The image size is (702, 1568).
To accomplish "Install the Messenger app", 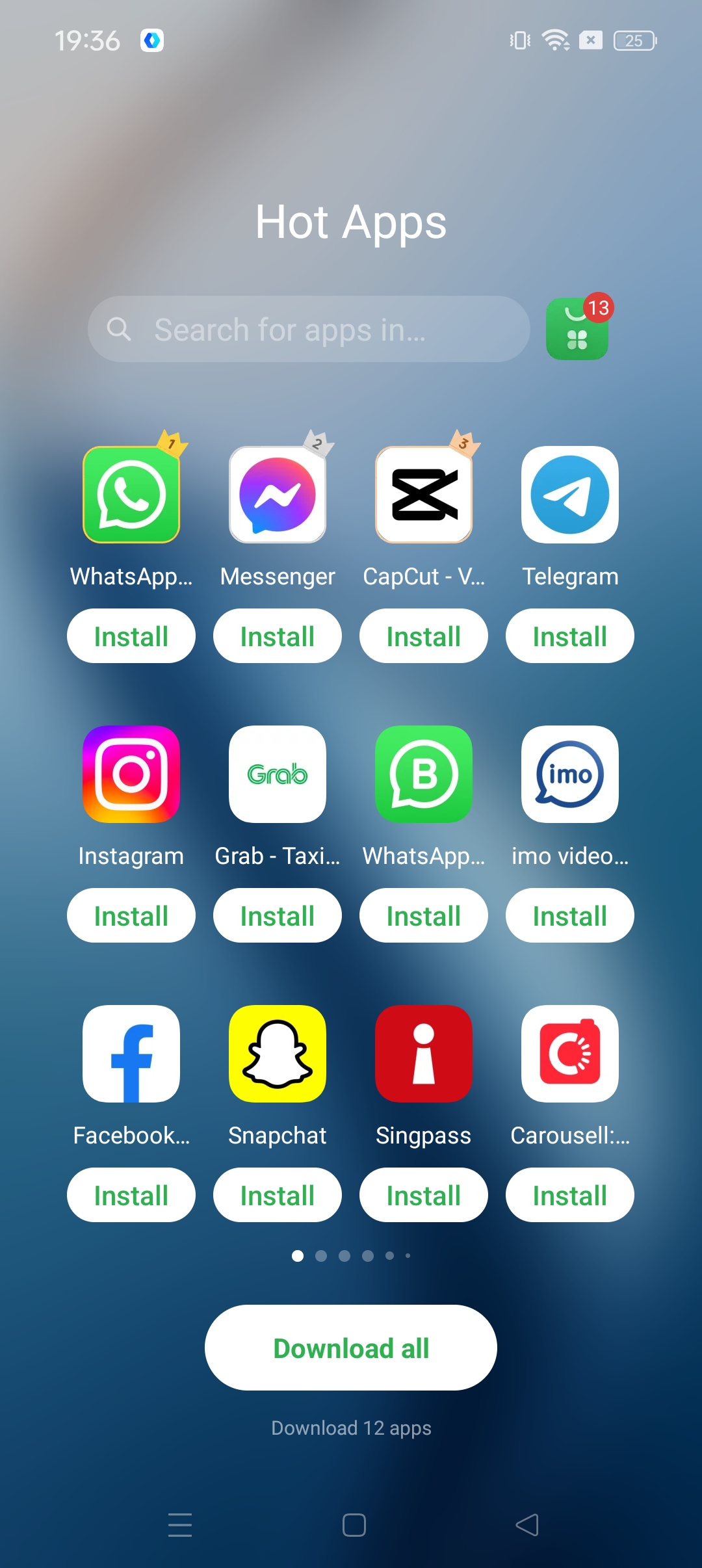I will tap(278, 636).
